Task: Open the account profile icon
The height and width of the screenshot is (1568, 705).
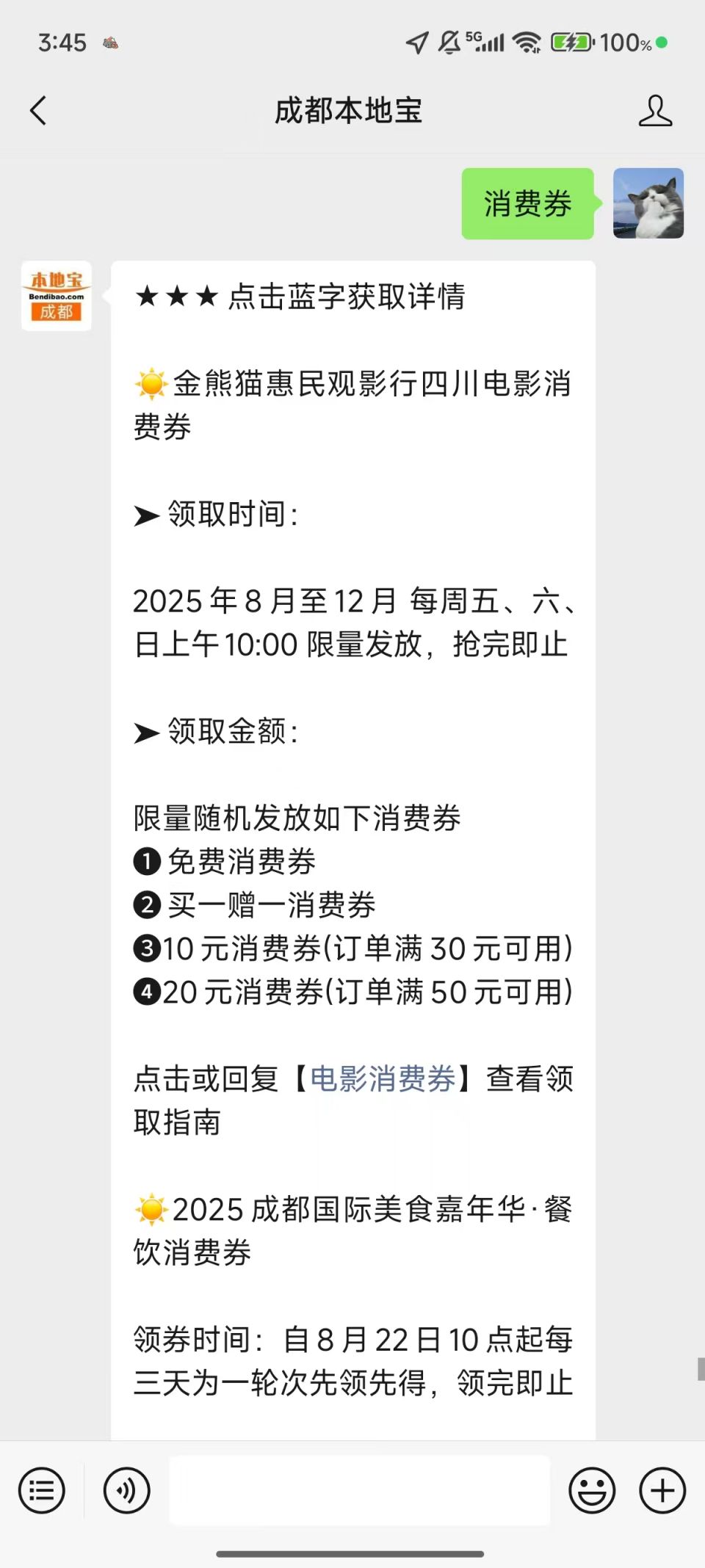Action: coord(654,111)
